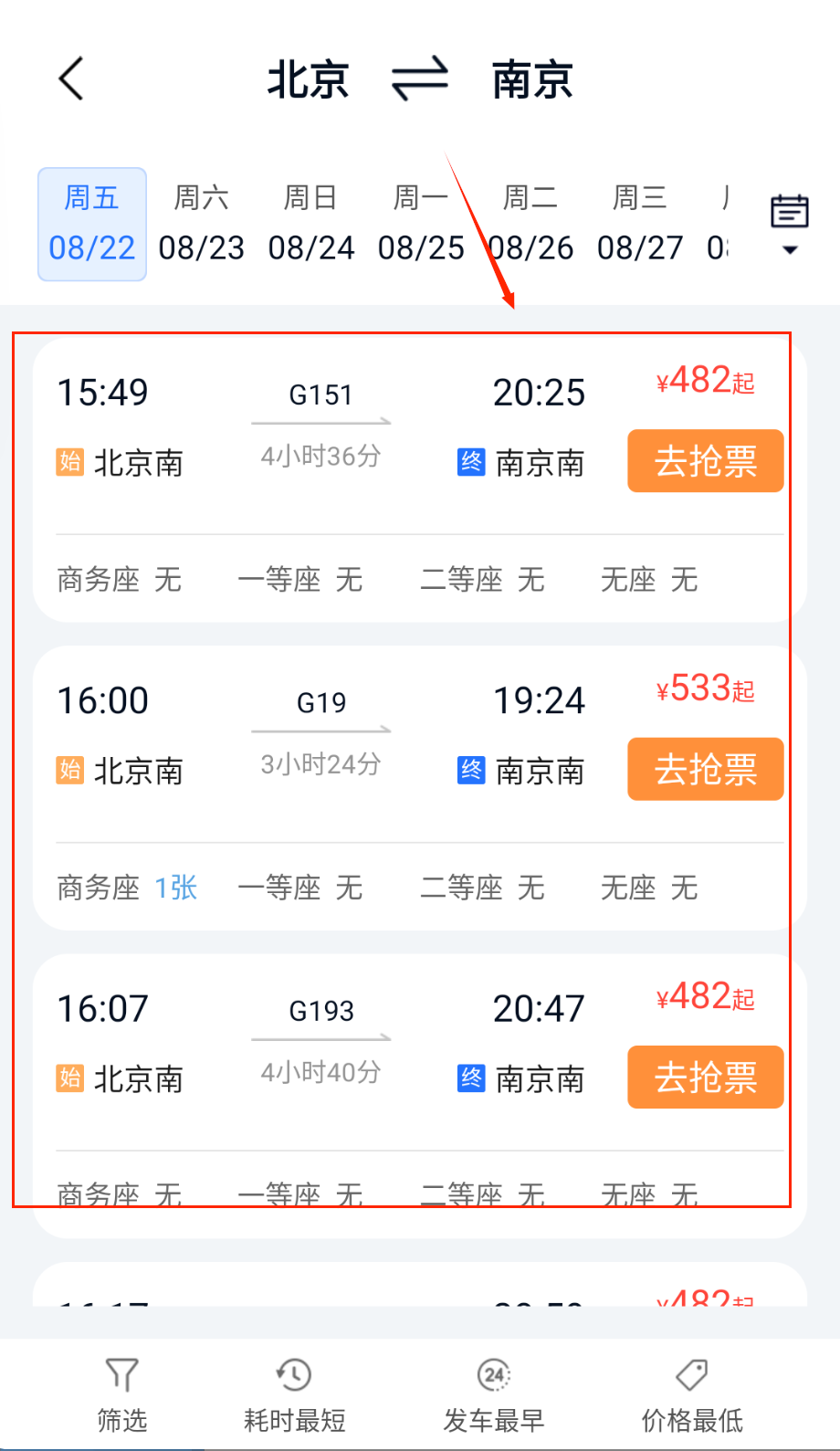Viewport: 840px width, 1451px height.
Task: Grab ticket for train G193
Action: (705, 1078)
